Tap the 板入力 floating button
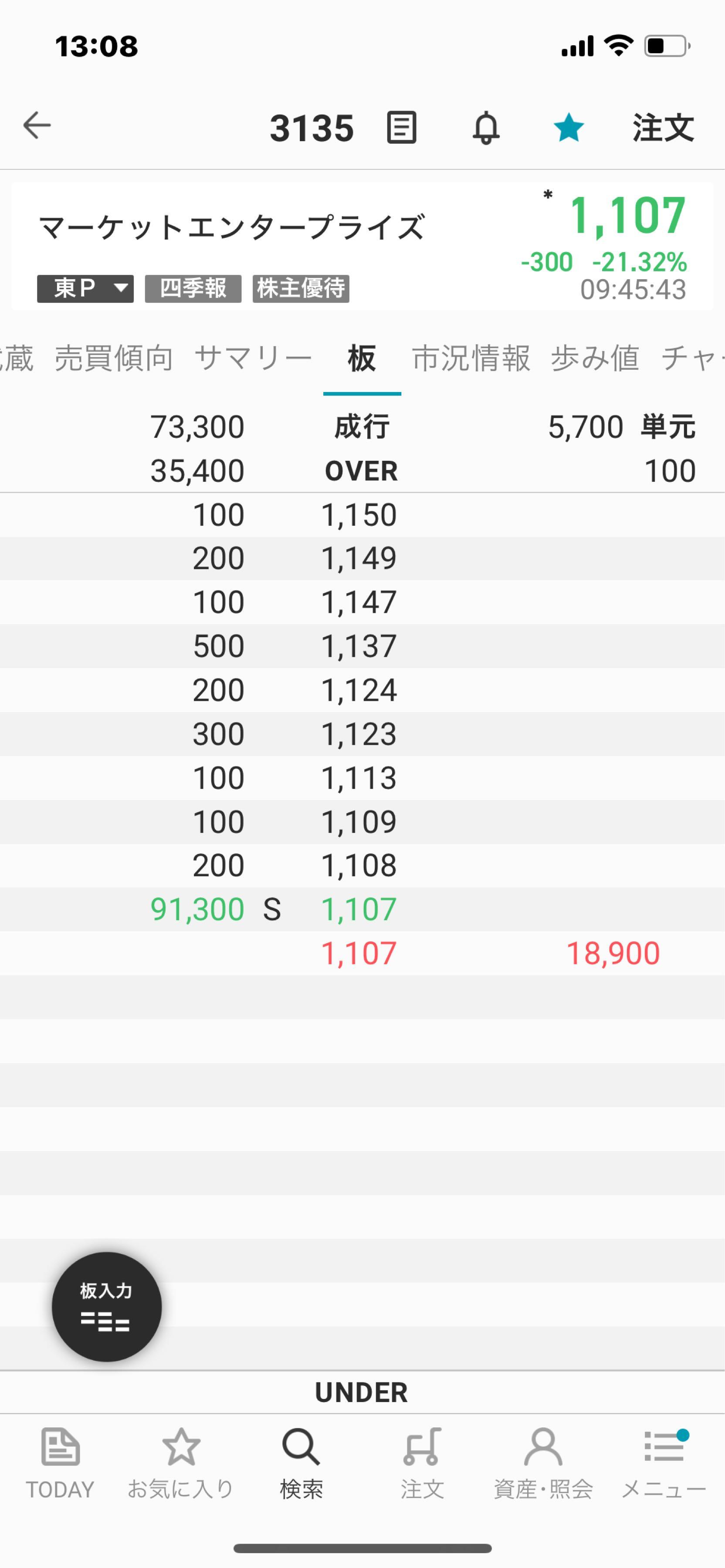The image size is (725, 1568). click(107, 1306)
